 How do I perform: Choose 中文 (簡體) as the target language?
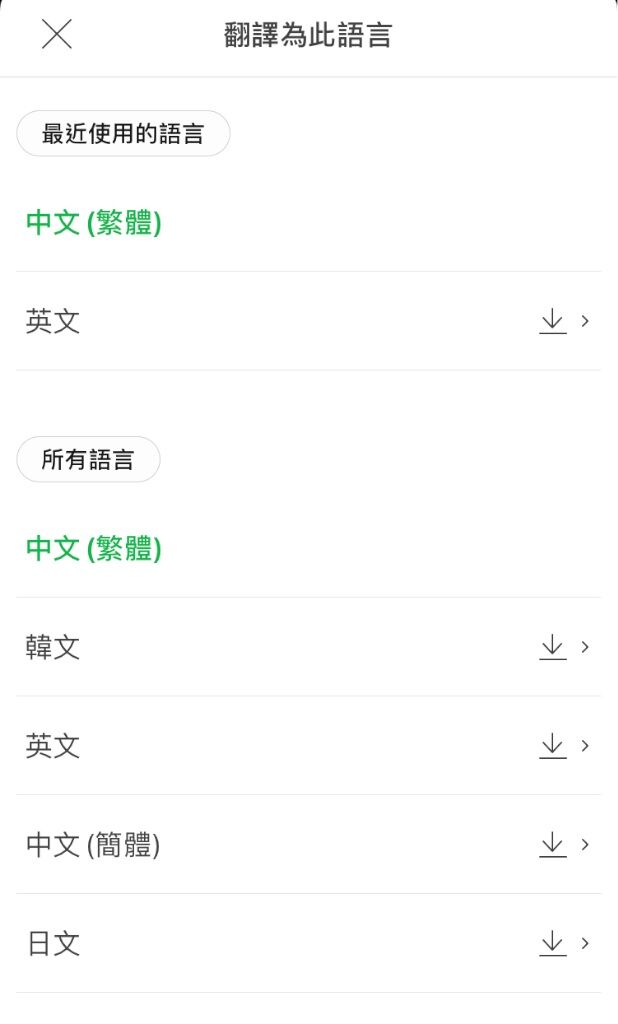tap(308, 844)
